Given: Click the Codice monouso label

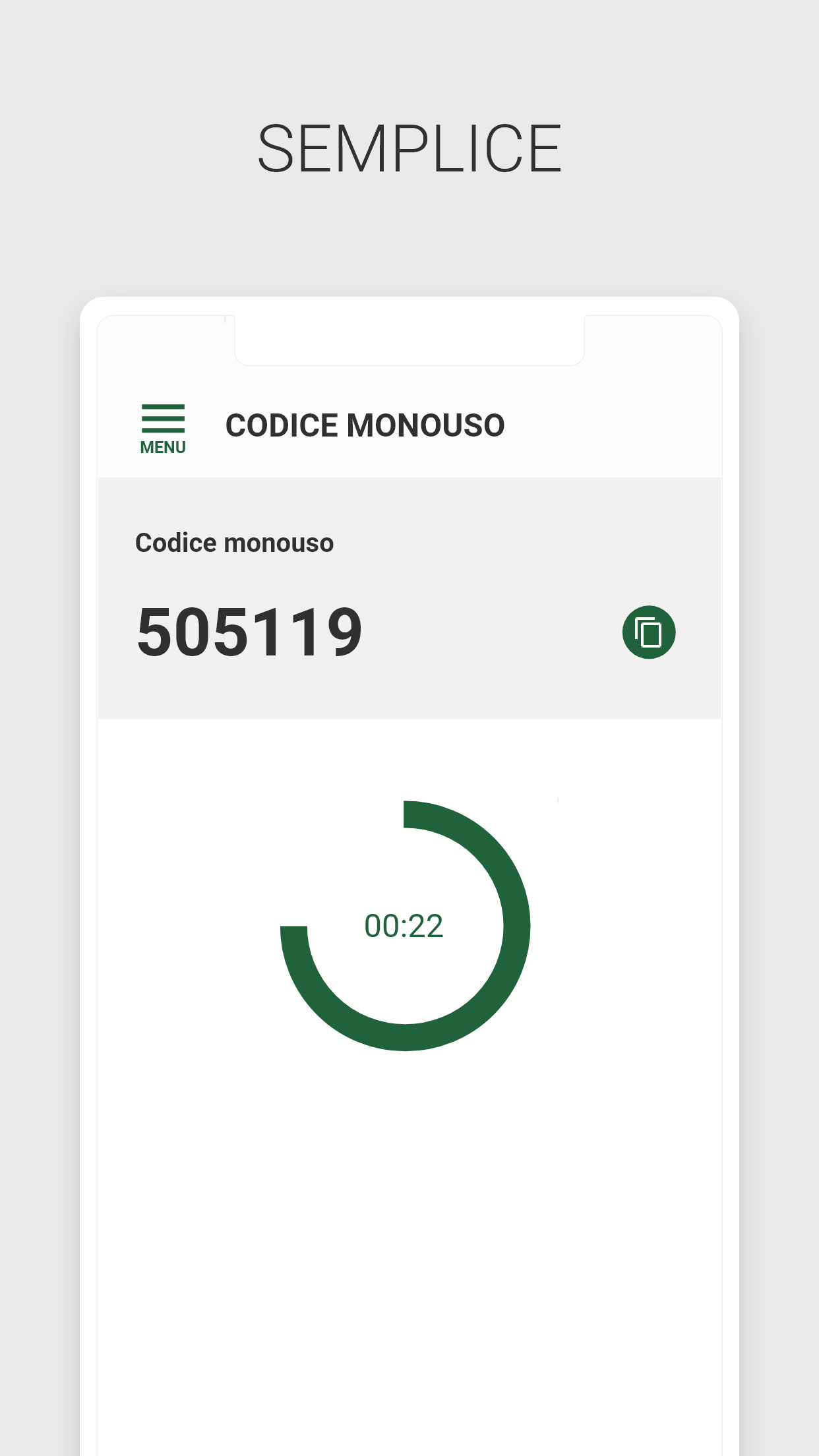Looking at the screenshot, I should click(235, 541).
